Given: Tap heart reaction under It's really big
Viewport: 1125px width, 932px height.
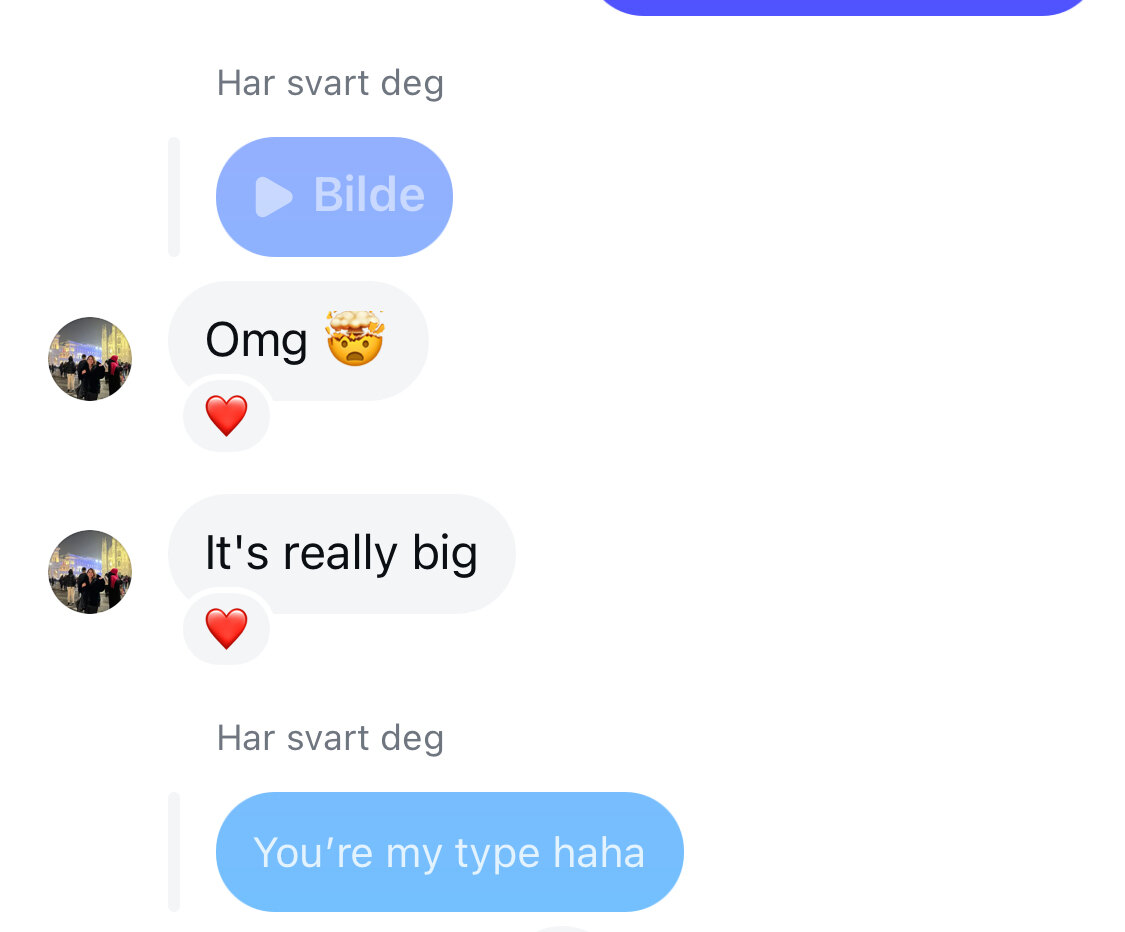Looking at the screenshot, I should (226, 629).
